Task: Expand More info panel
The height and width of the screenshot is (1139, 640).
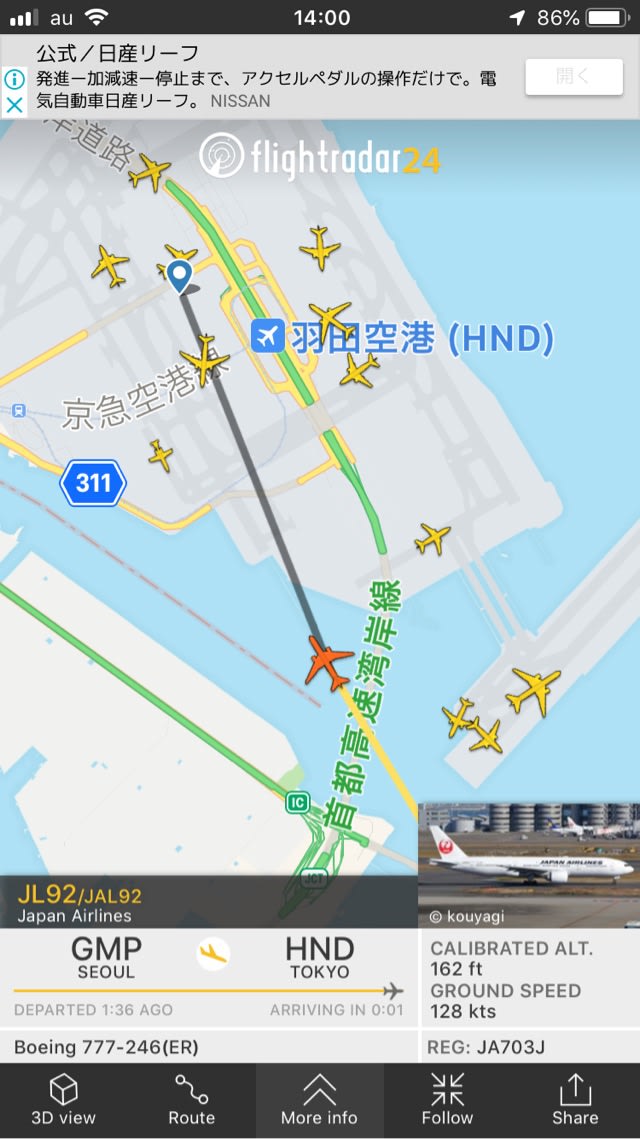Action: click(319, 1100)
